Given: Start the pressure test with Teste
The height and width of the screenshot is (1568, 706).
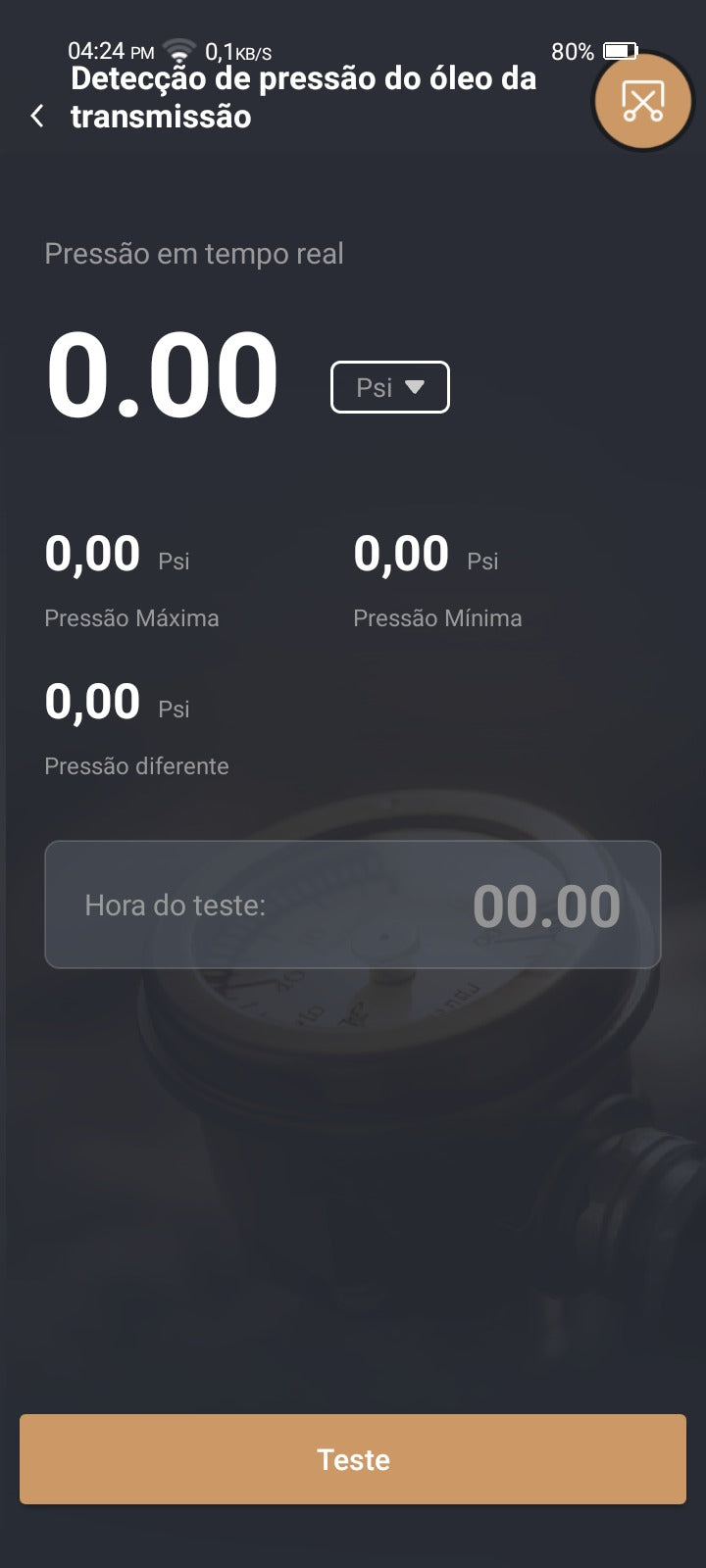Looking at the screenshot, I should coord(353,1459).
